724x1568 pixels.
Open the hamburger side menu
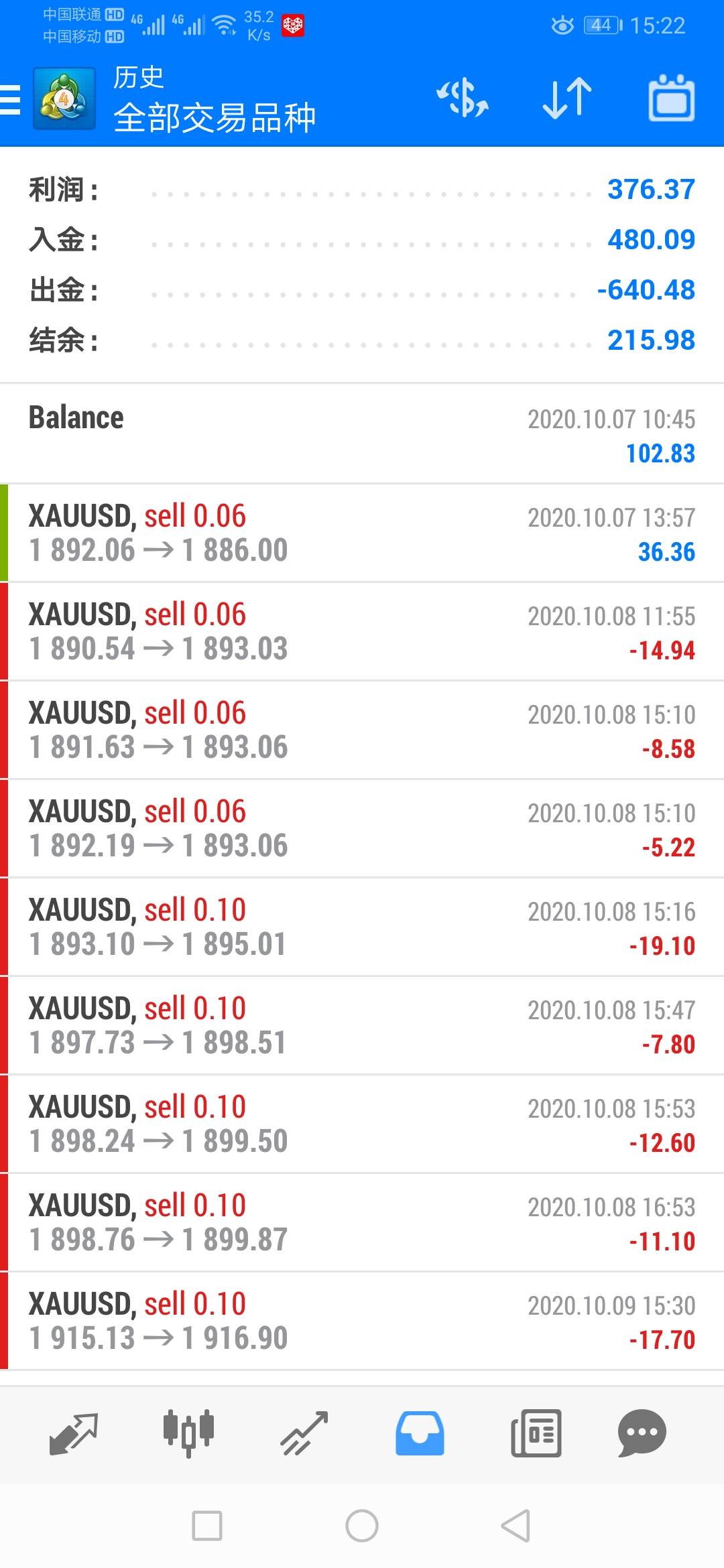[x=11, y=101]
